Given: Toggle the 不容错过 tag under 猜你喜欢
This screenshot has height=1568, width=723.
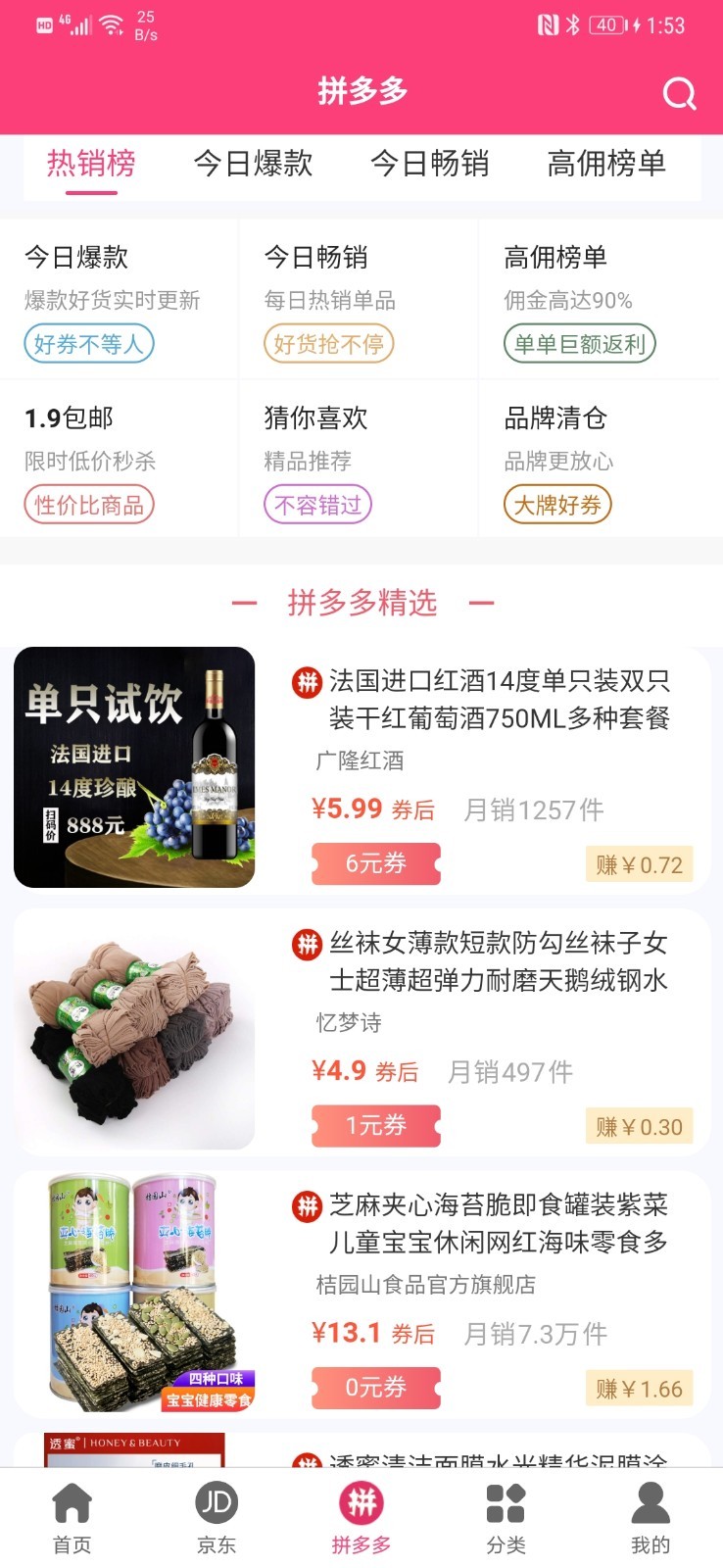Looking at the screenshot, I should coord(315,505).
